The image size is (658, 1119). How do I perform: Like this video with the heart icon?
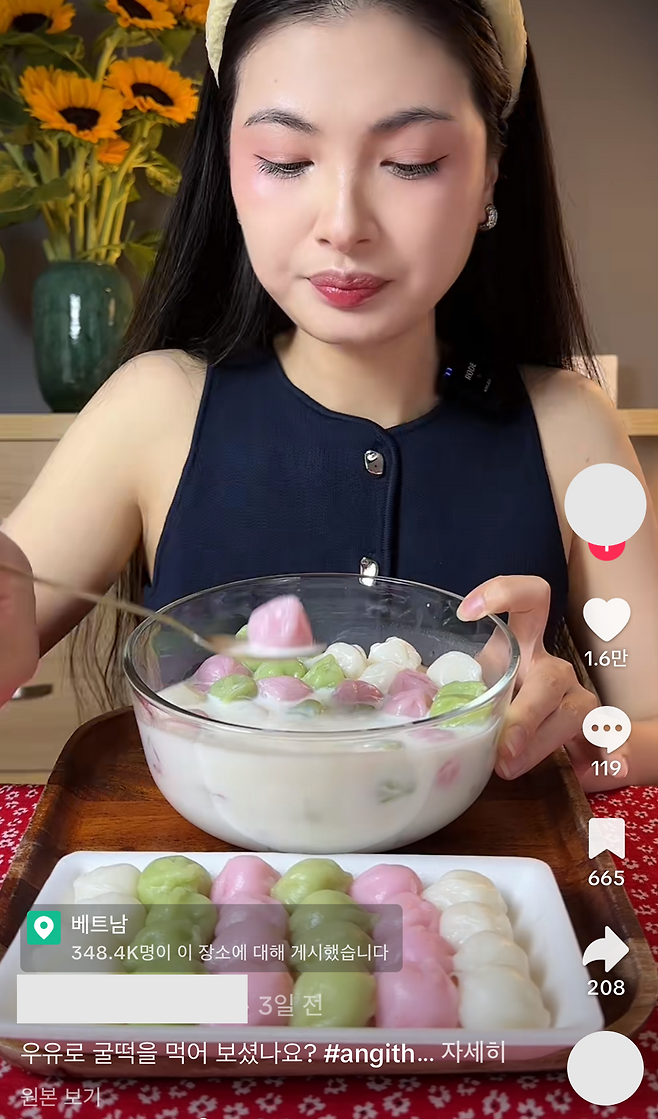coord(606,620)
